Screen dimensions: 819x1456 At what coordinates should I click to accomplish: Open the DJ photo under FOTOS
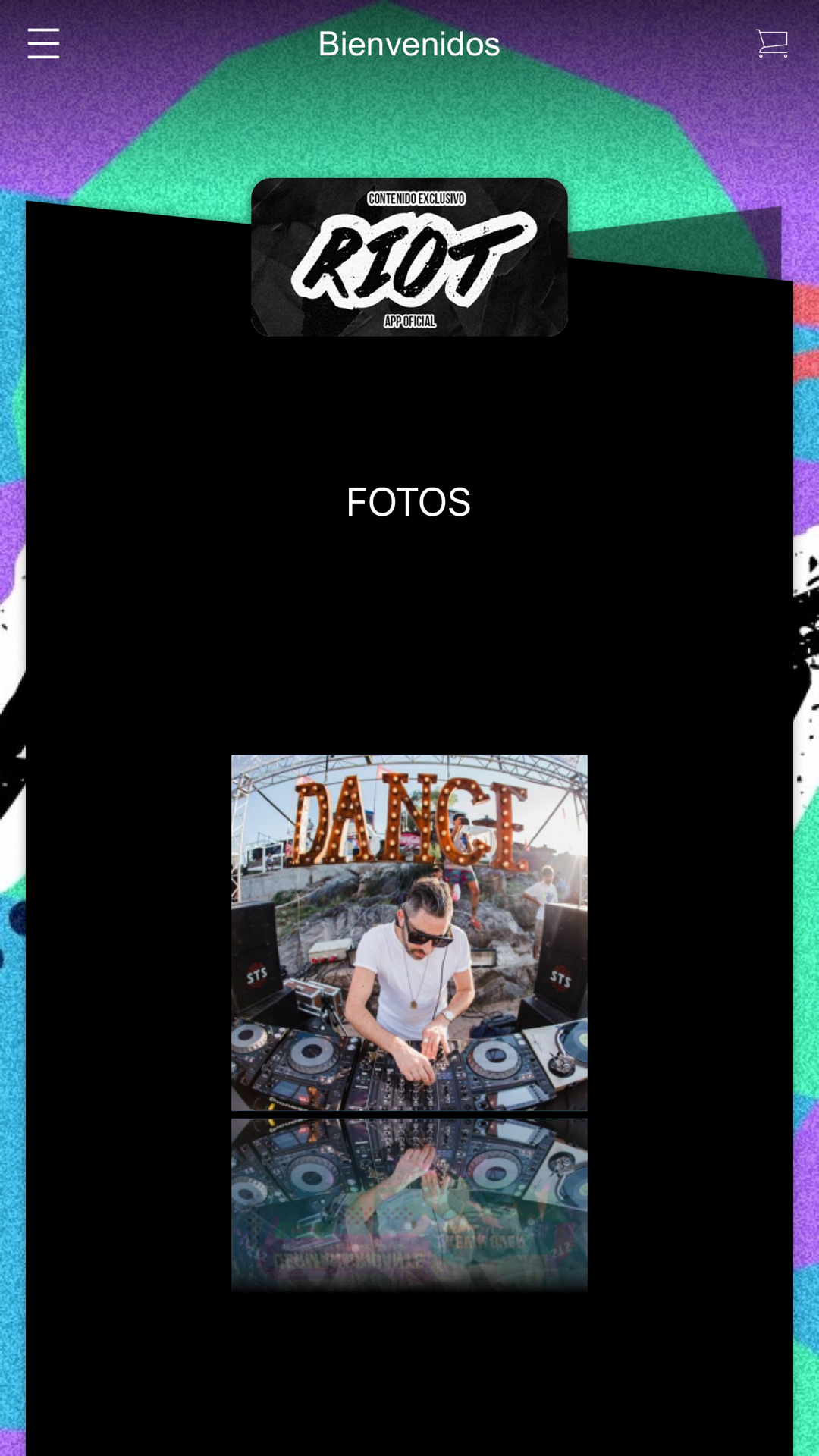click(409, 932)
